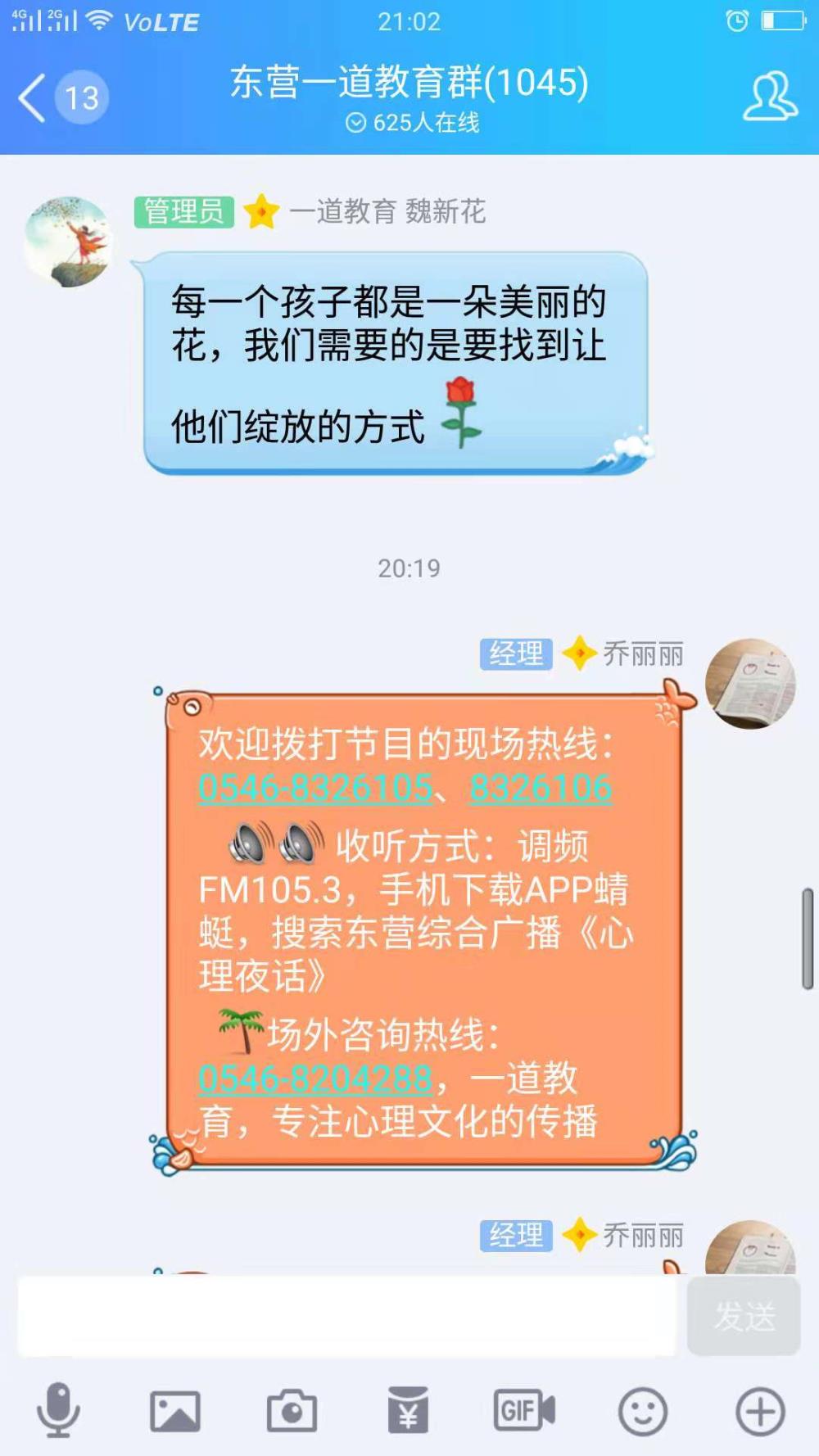Viewport: 819px width, 1456px height.
Task: Dial consultation hotline 0546-8204288
Action: click(x=315, y=1078)
